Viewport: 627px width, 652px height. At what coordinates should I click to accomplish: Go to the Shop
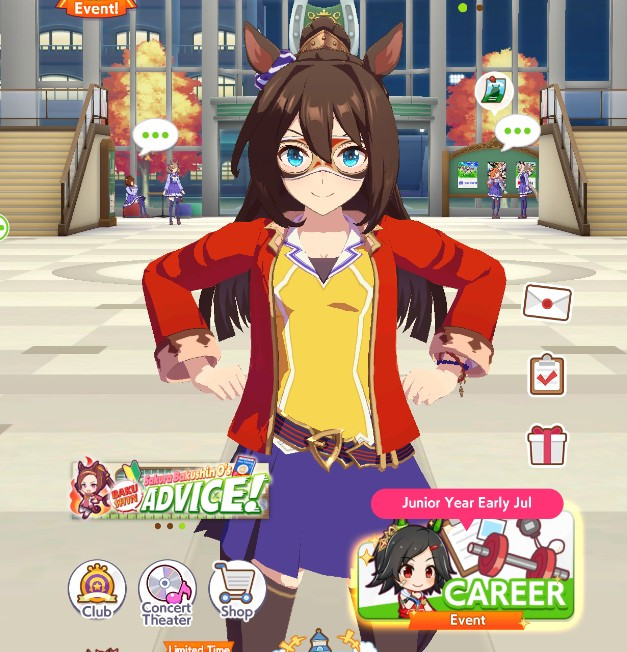coord(237,588)
